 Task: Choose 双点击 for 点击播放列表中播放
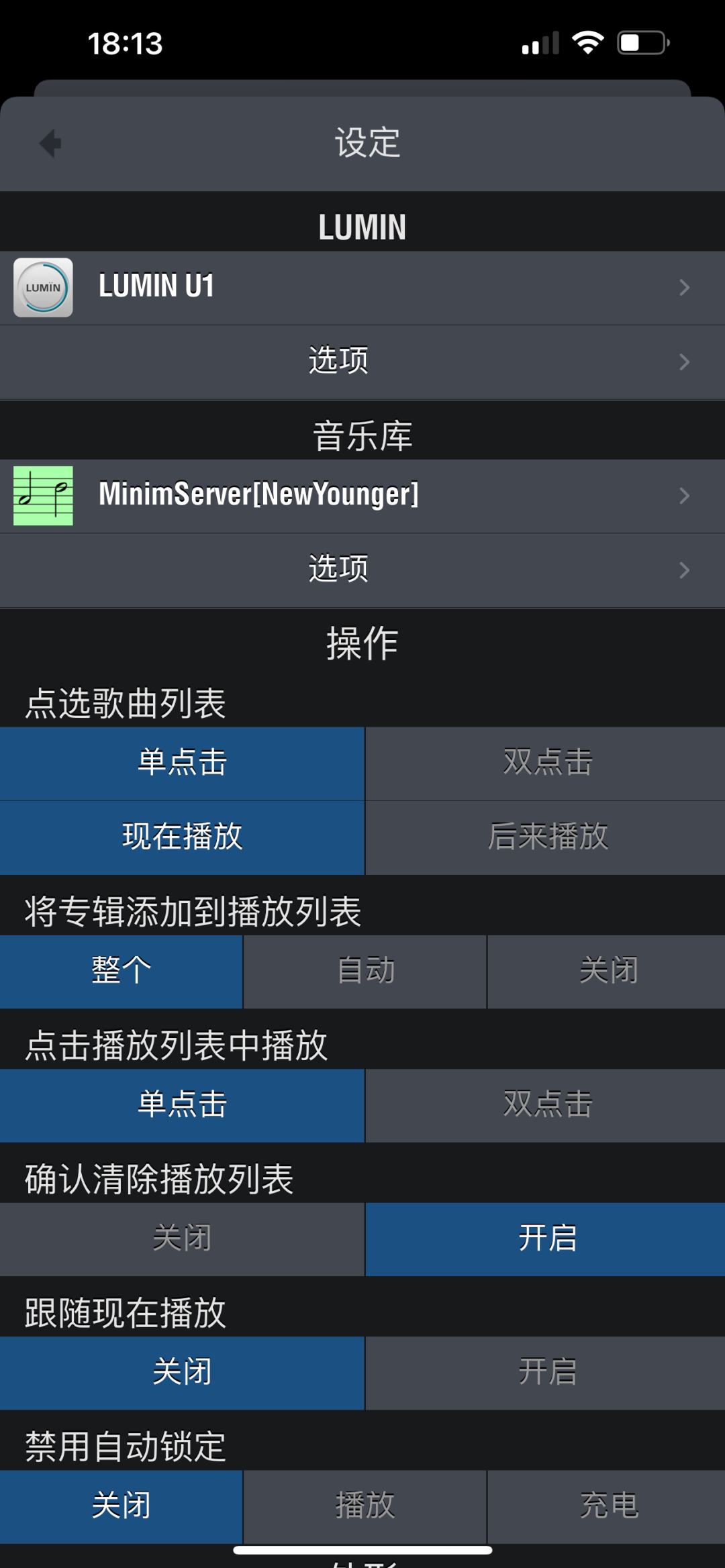[x=546, y=1105]
